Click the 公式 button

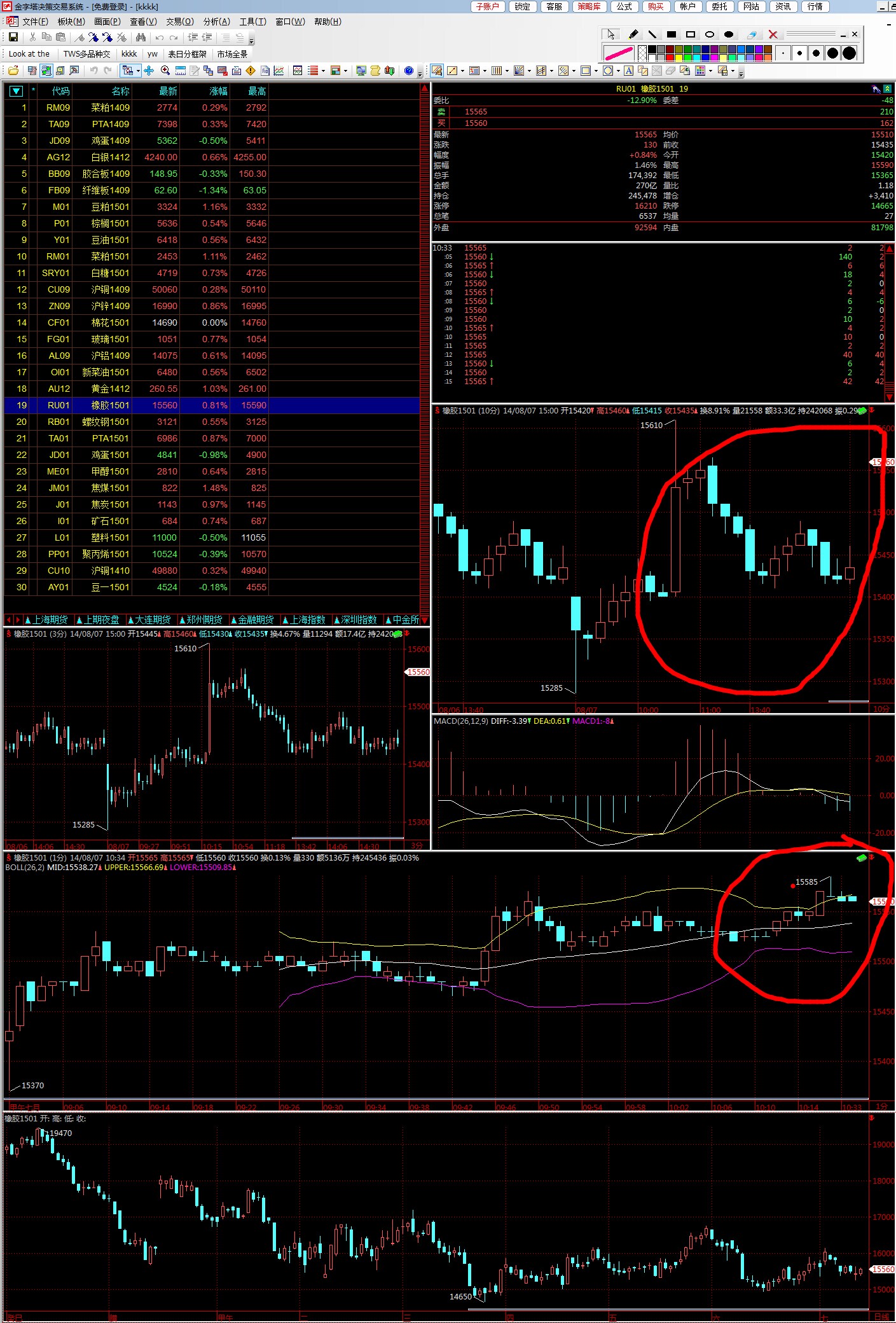pos(624,6)
